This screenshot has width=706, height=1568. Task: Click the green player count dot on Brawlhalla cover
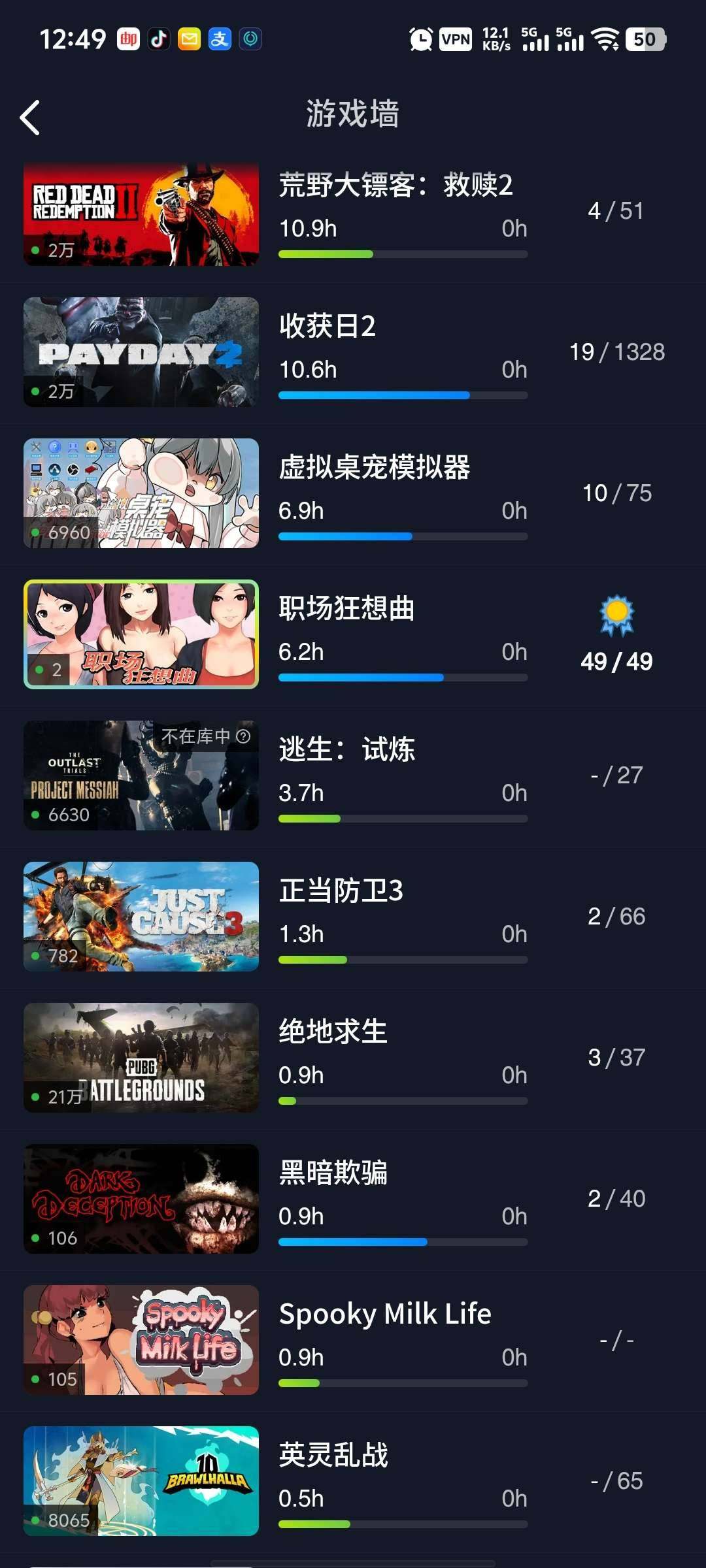point(36,1520)
